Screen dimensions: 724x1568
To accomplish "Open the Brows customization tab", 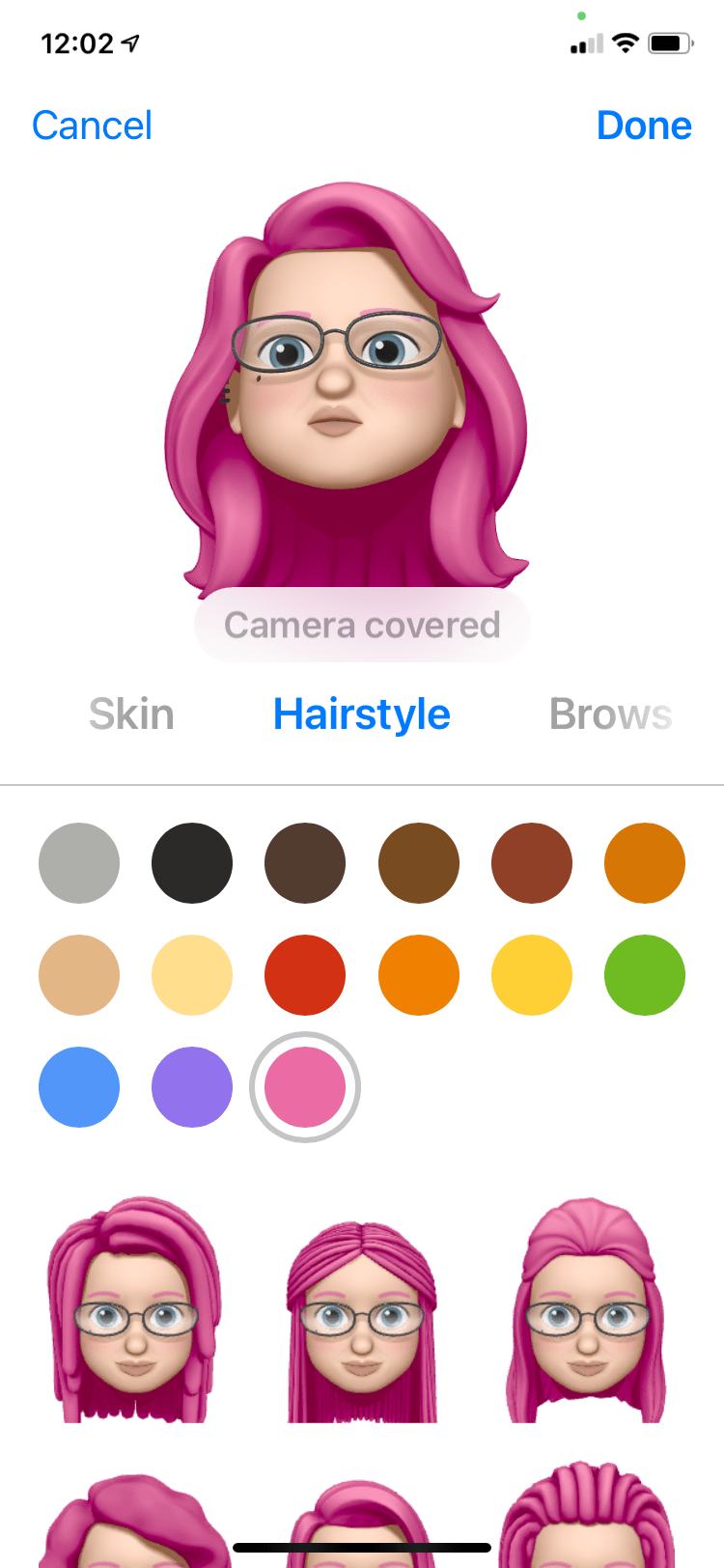I will pos(610,714).
